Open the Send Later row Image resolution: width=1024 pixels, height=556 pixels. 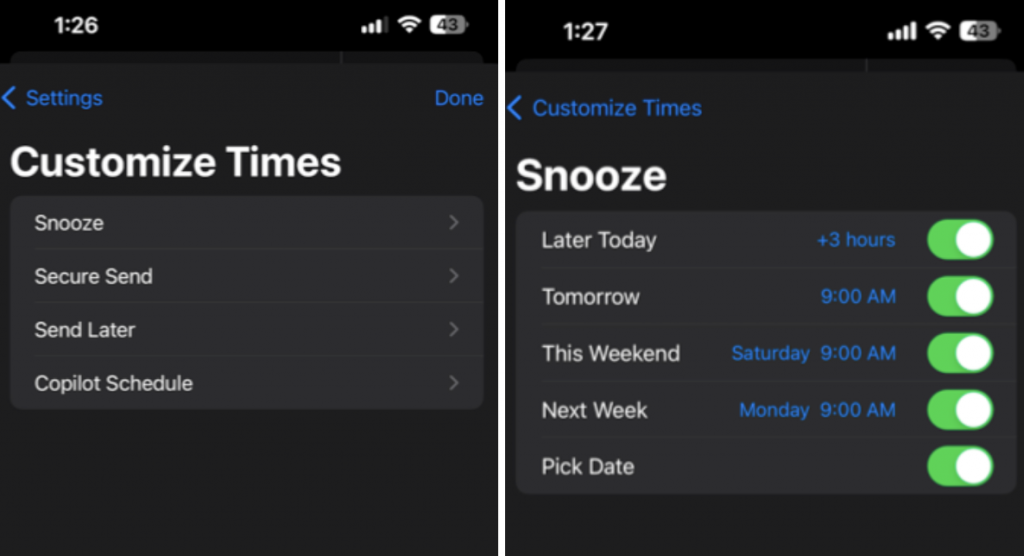coord(247,330)
